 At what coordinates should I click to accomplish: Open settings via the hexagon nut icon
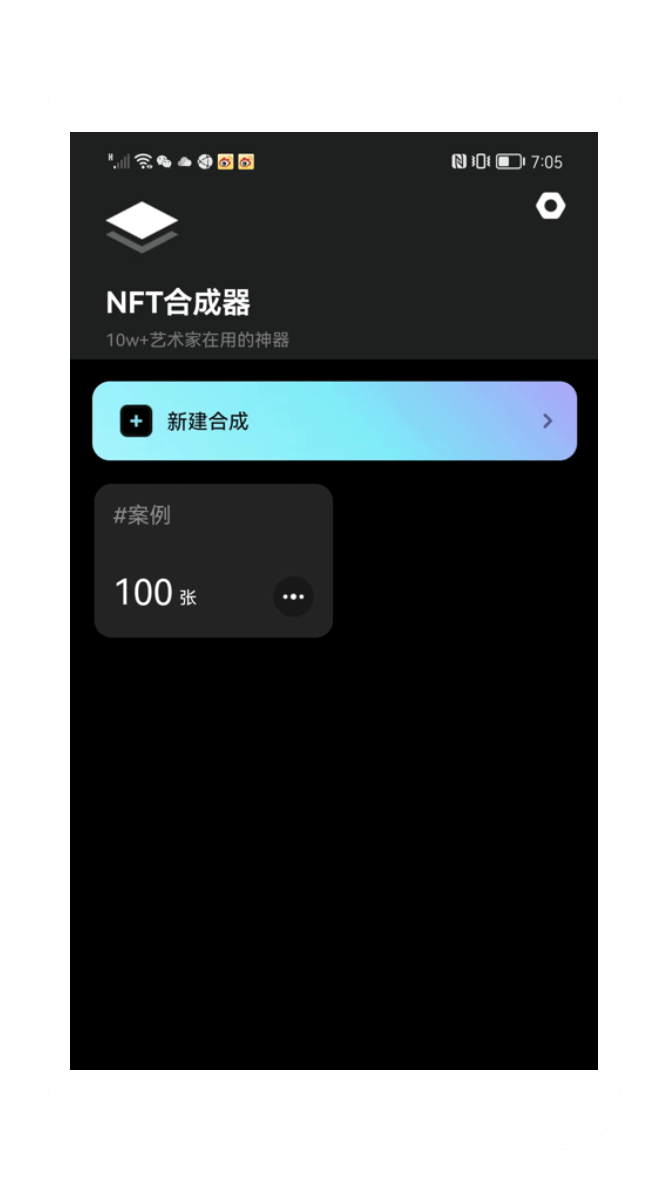550,207
